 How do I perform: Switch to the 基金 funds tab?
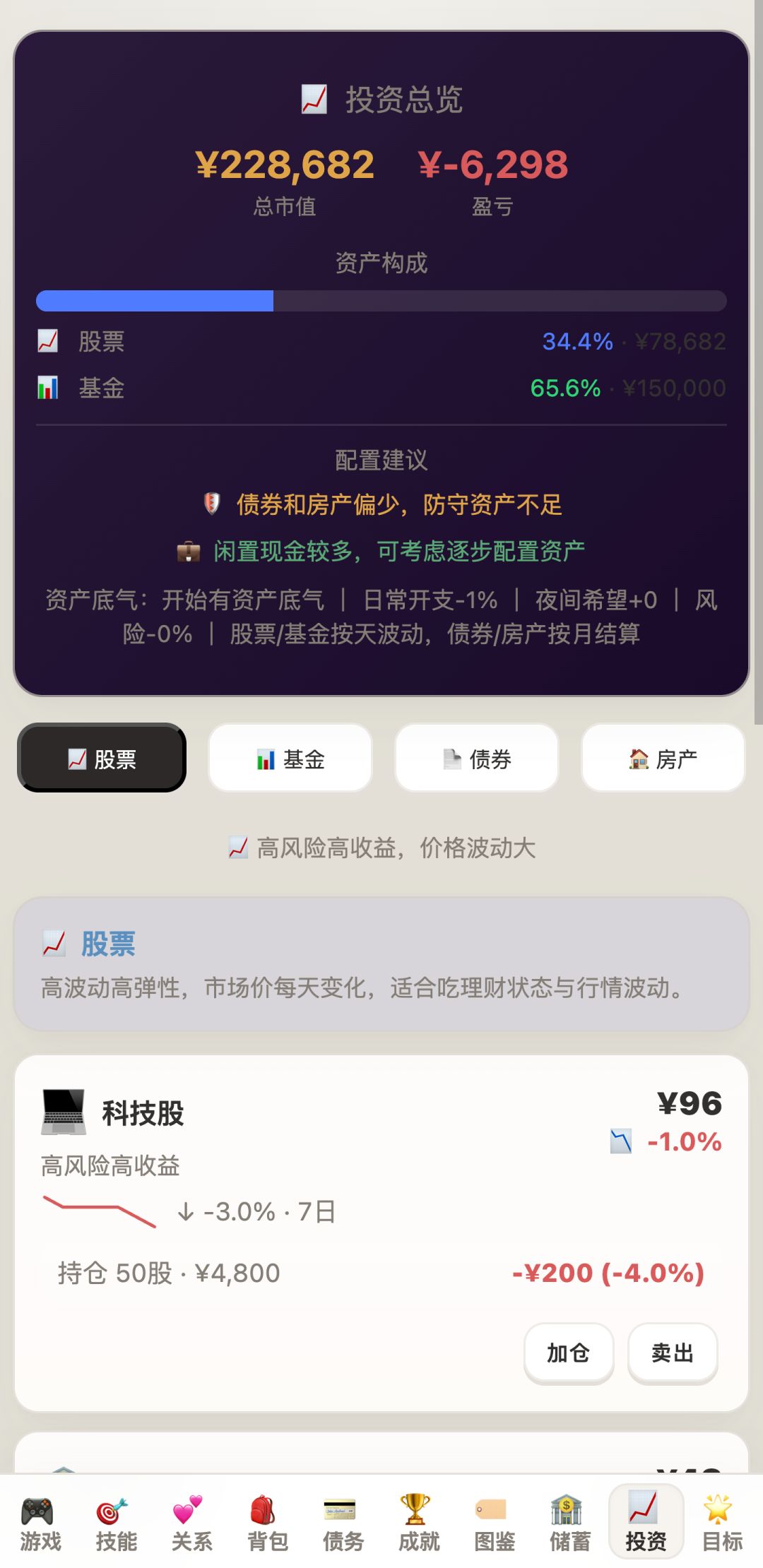[290, 758]
